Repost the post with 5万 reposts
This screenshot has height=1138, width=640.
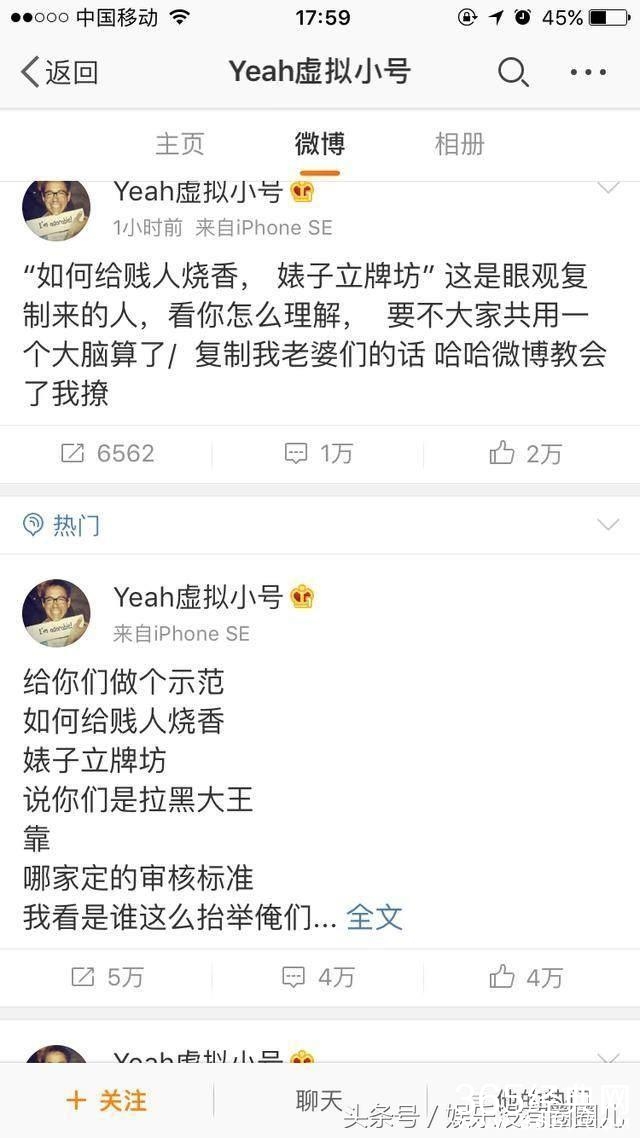click(x=107, y=977)
